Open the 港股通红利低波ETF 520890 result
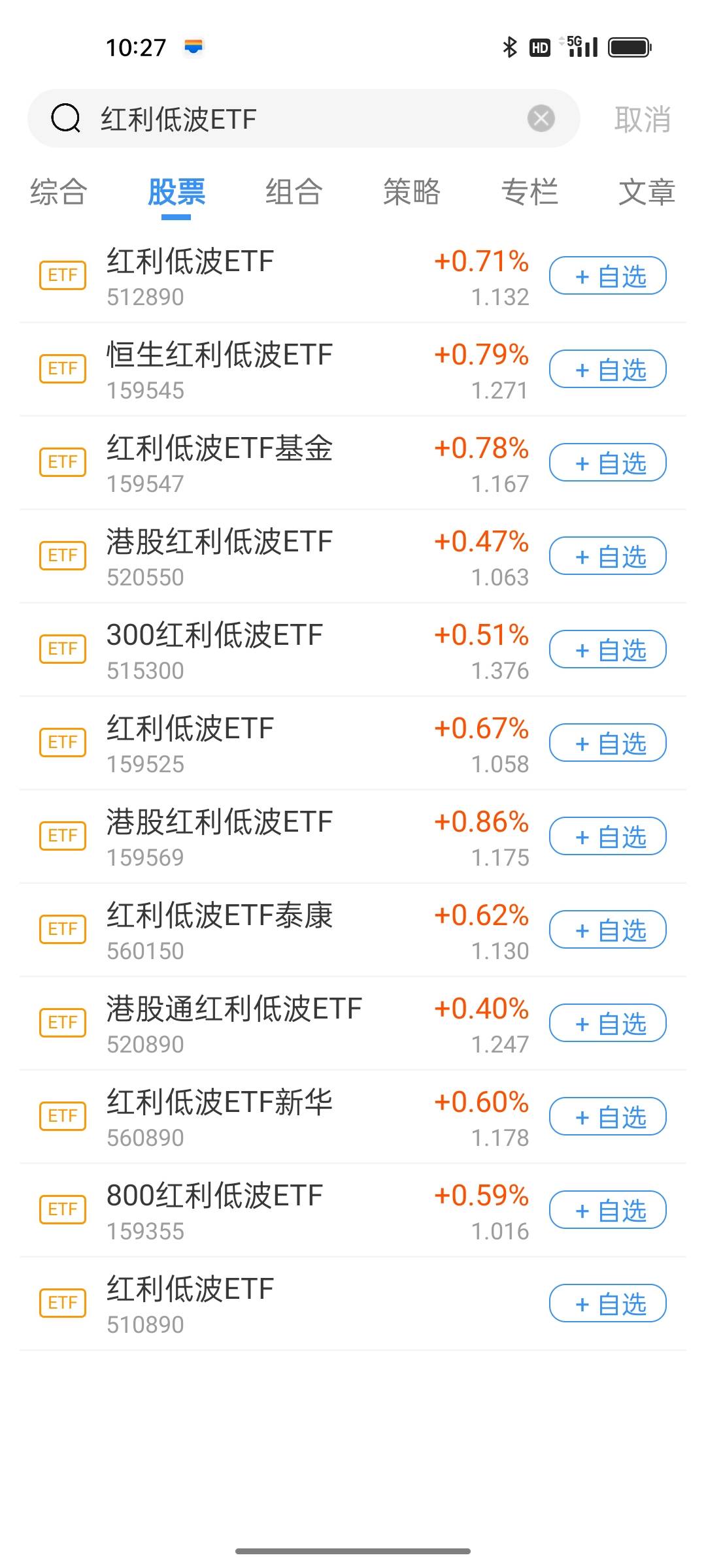Screen dimensions: 706x1568 261,1024
